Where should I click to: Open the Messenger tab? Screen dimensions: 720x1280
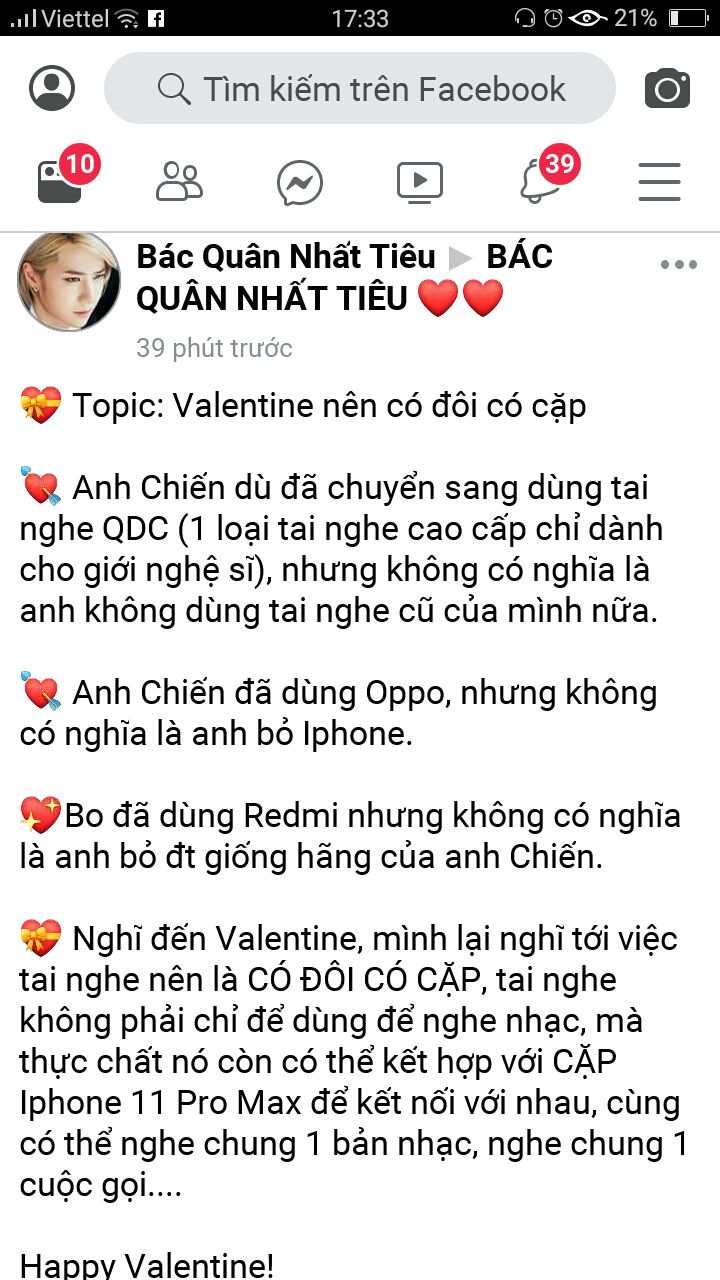click(300, 183)
